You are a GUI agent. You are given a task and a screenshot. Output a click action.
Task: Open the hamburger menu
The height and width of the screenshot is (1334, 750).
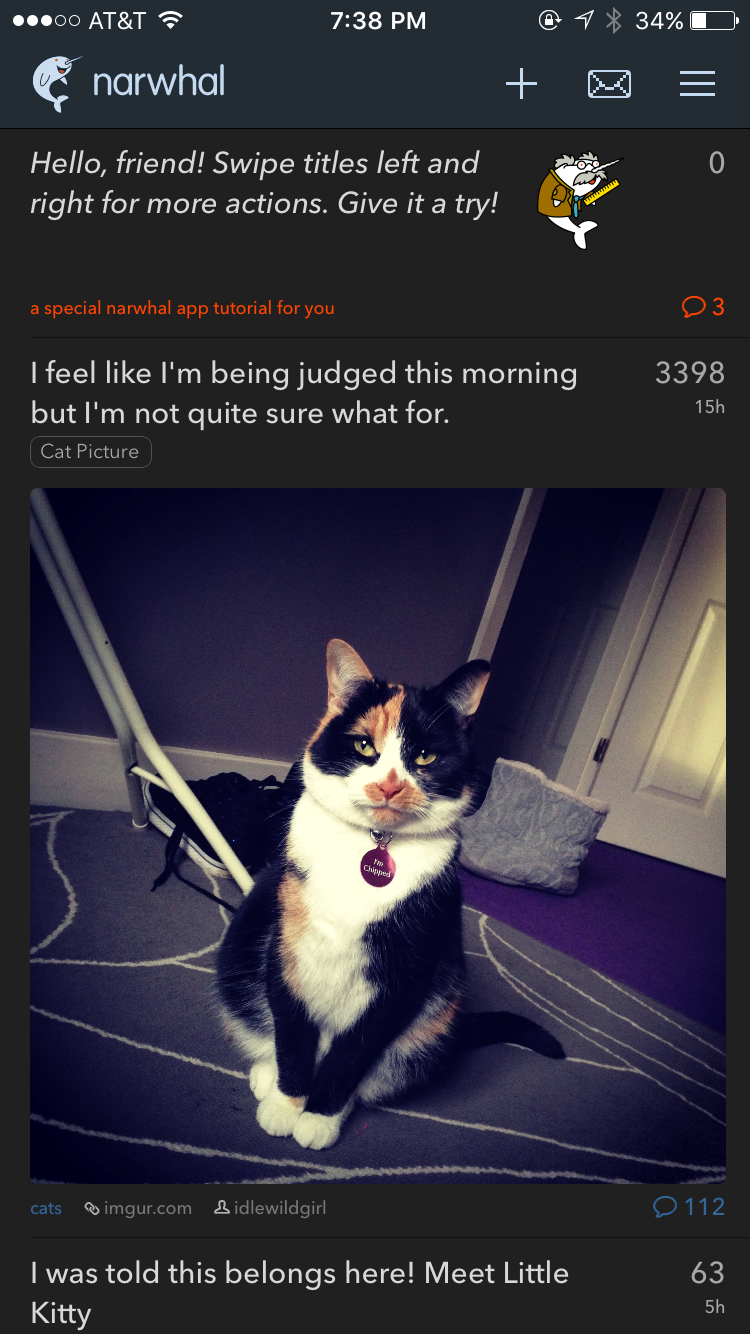pos(697,84)
